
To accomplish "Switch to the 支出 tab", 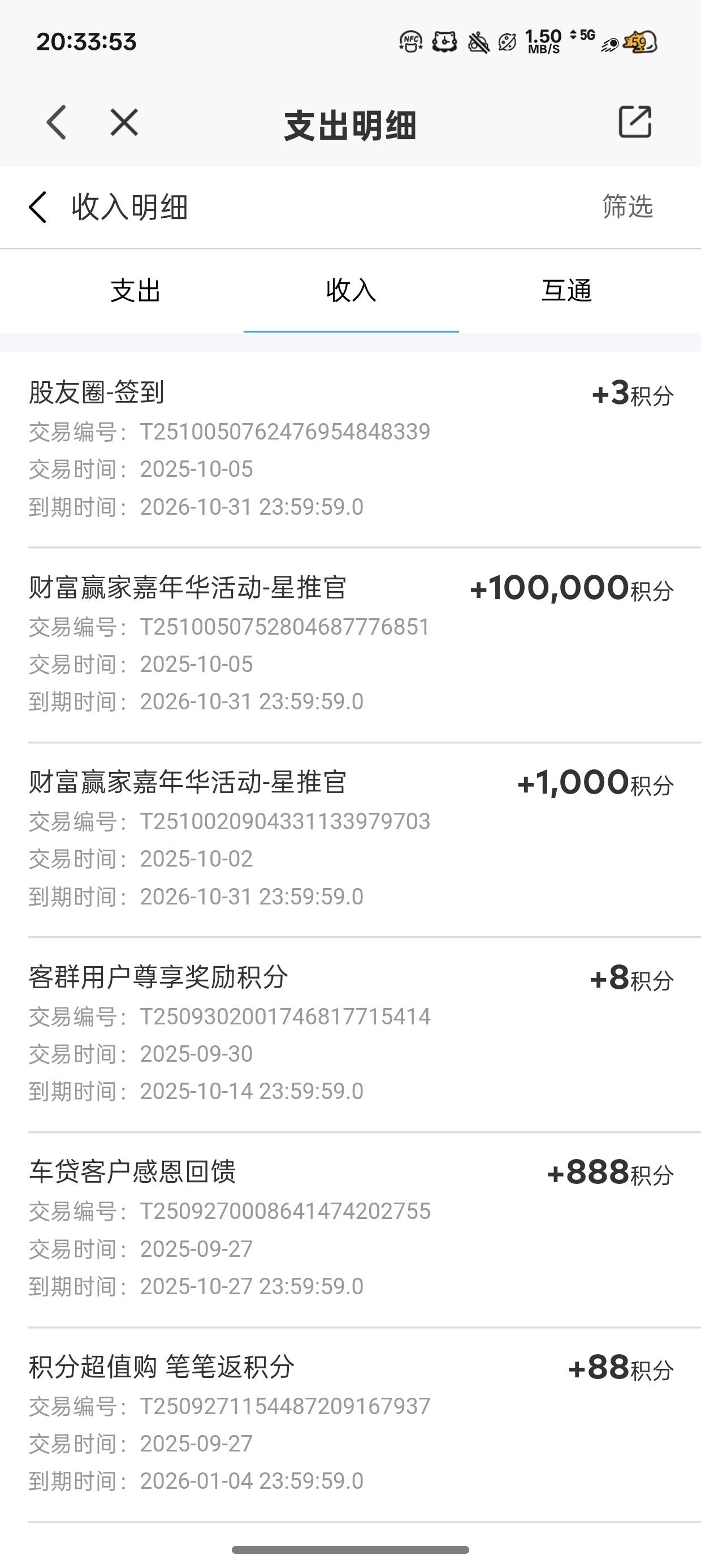I will pyautogui.click(x=136, y=290).
